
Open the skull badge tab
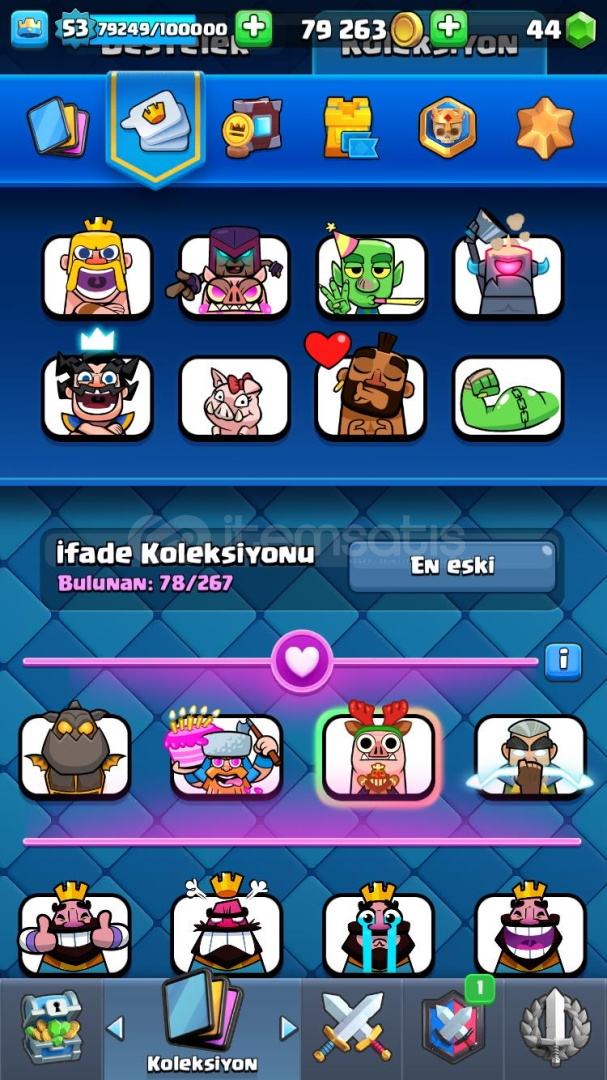[448, 128]
